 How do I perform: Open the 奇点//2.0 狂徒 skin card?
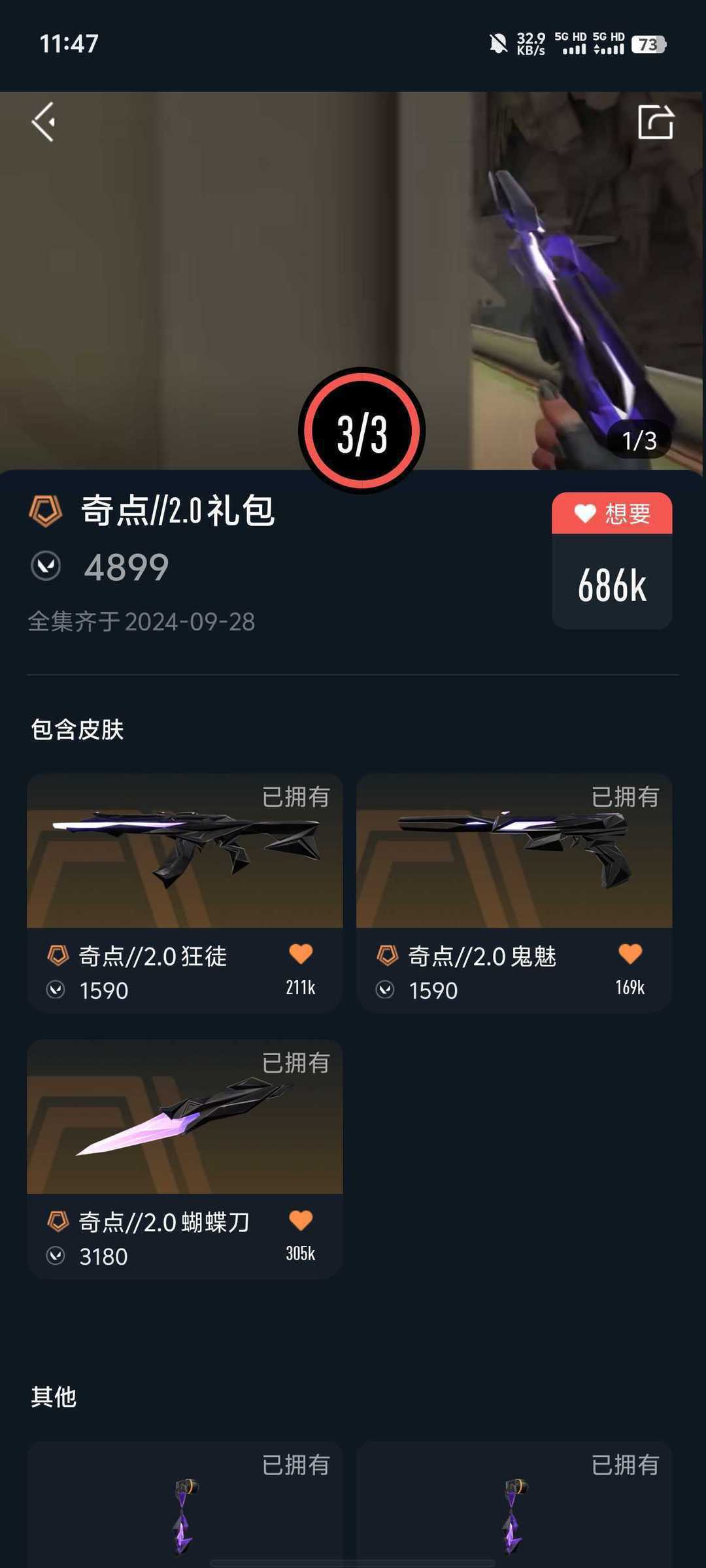[184, 893]
